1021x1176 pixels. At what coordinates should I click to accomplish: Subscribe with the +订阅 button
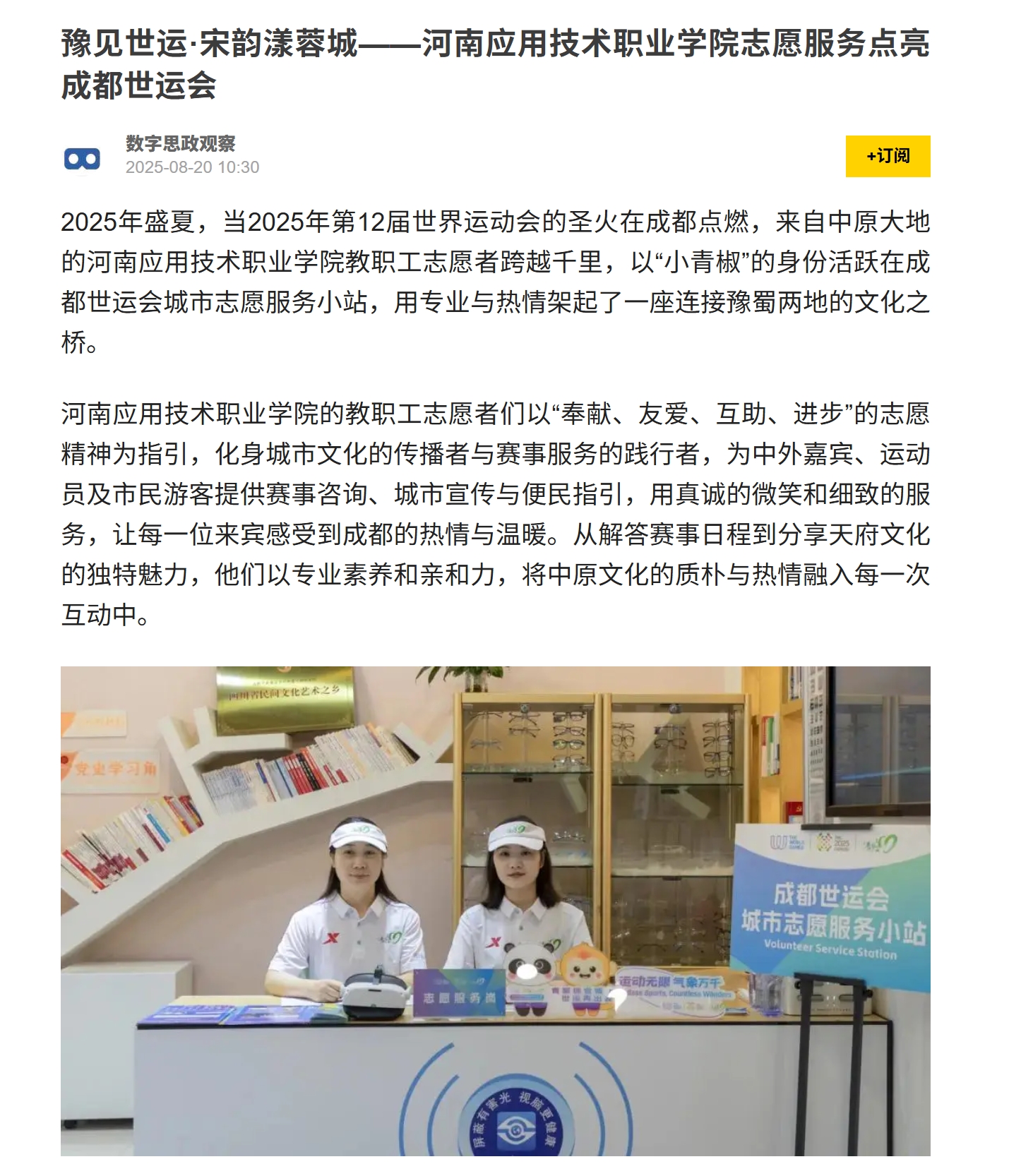887,156
